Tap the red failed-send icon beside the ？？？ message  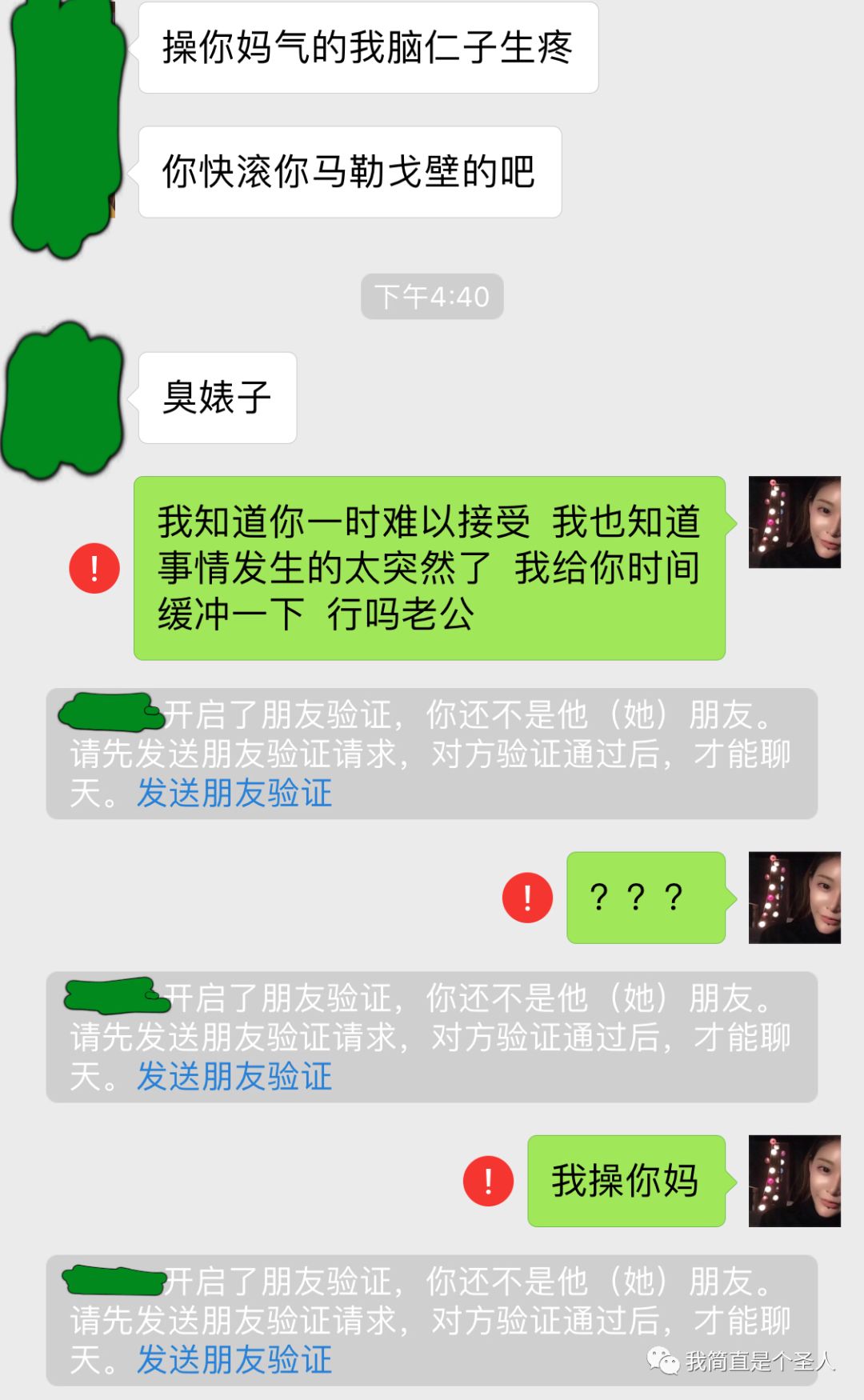click(x=527, y=898)
